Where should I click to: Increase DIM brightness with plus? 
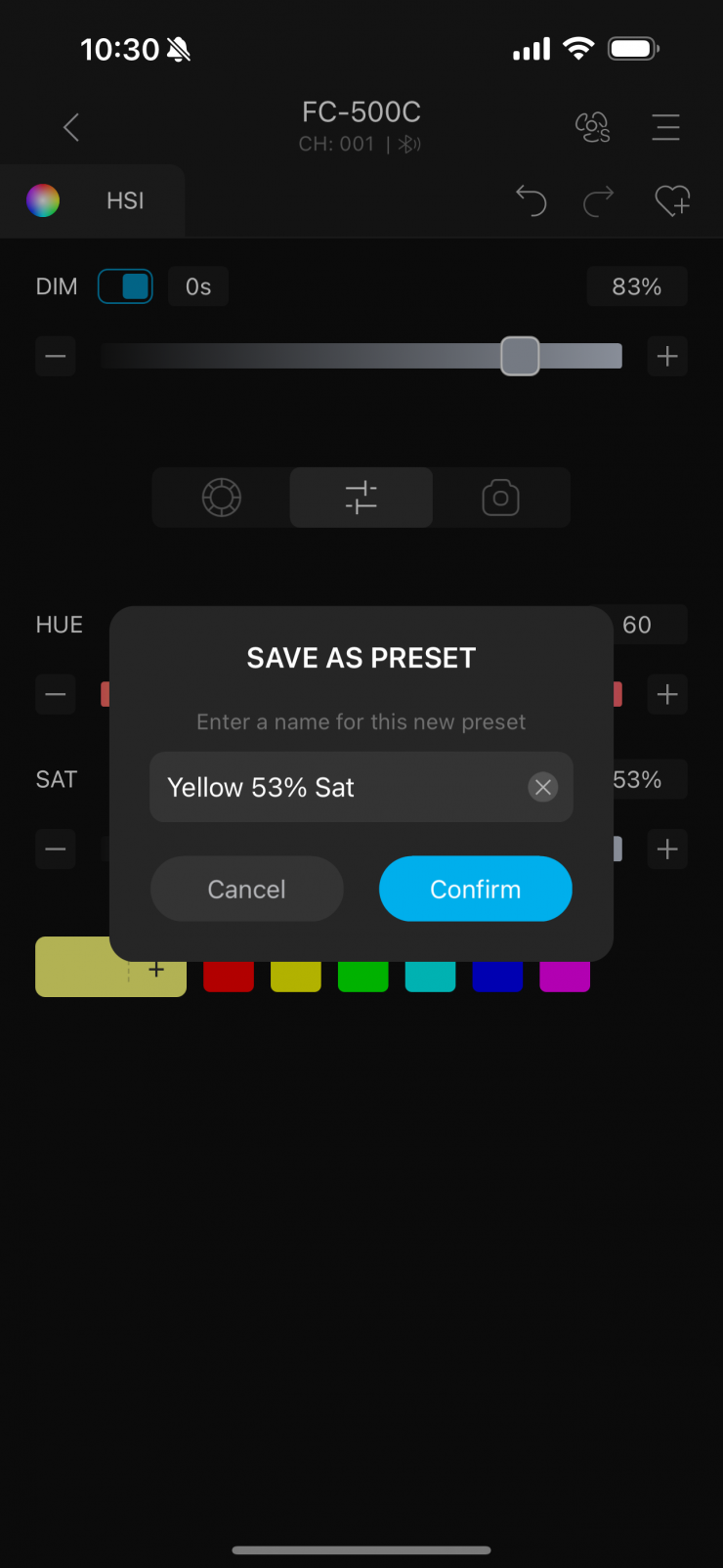667,356
